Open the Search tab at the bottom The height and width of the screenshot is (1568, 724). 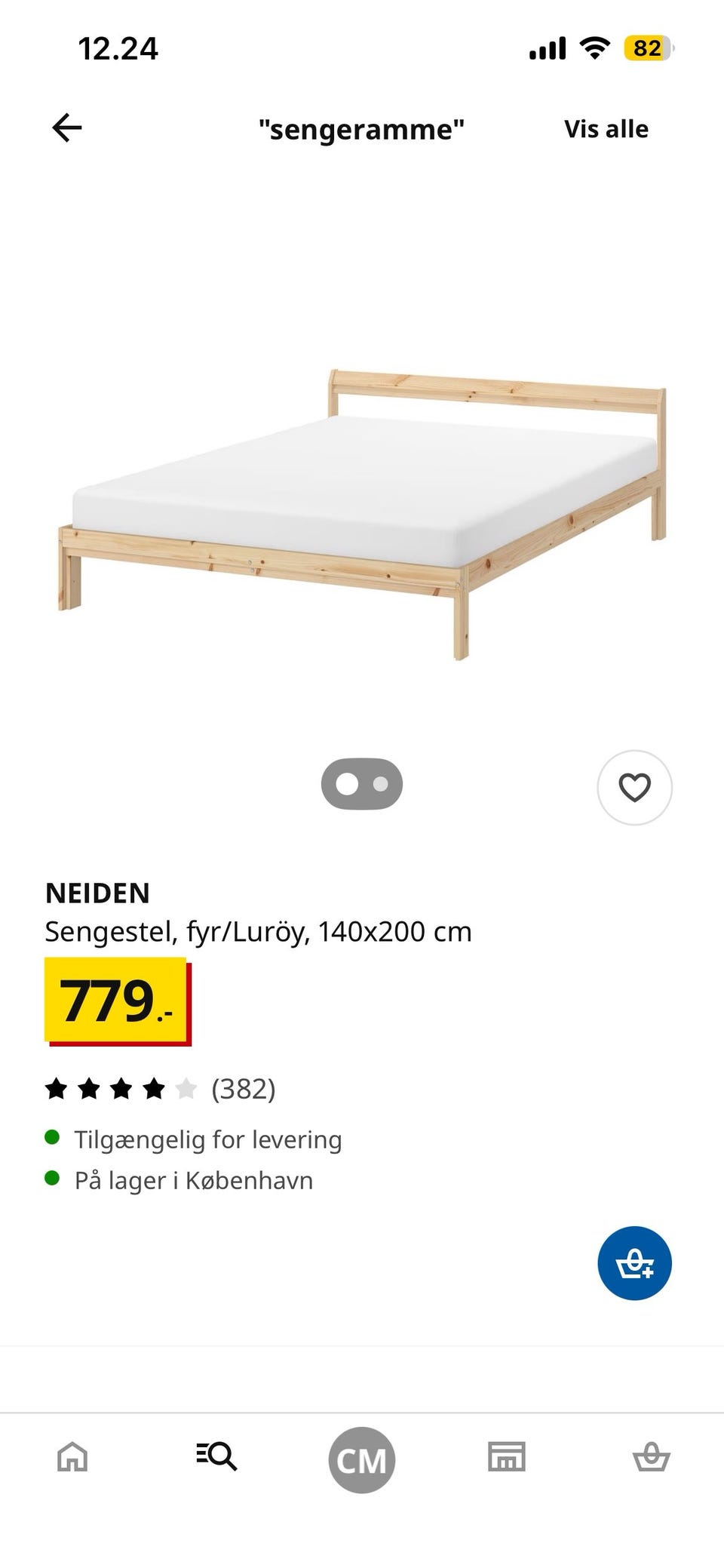[x=216, y=1458]
